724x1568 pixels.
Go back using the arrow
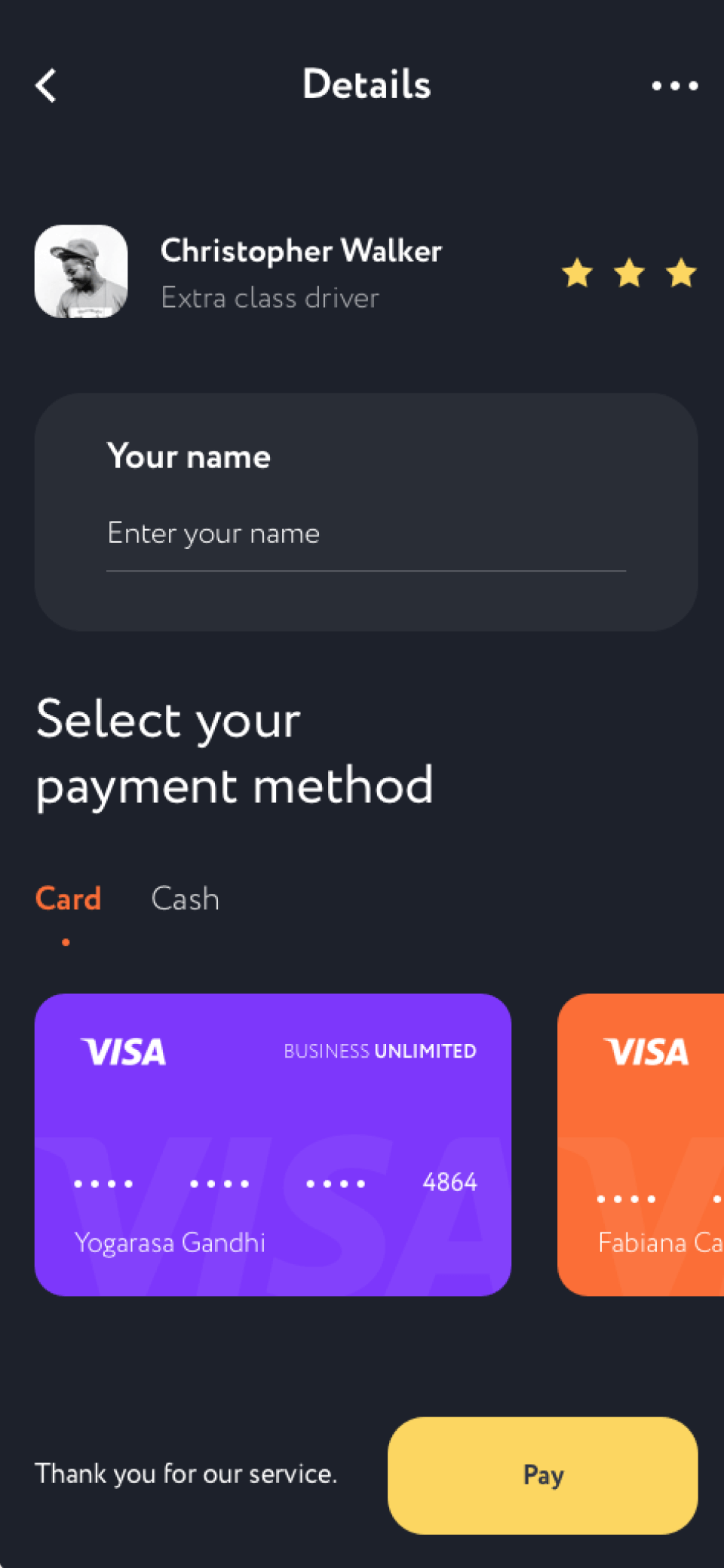[x=46, y=85]
